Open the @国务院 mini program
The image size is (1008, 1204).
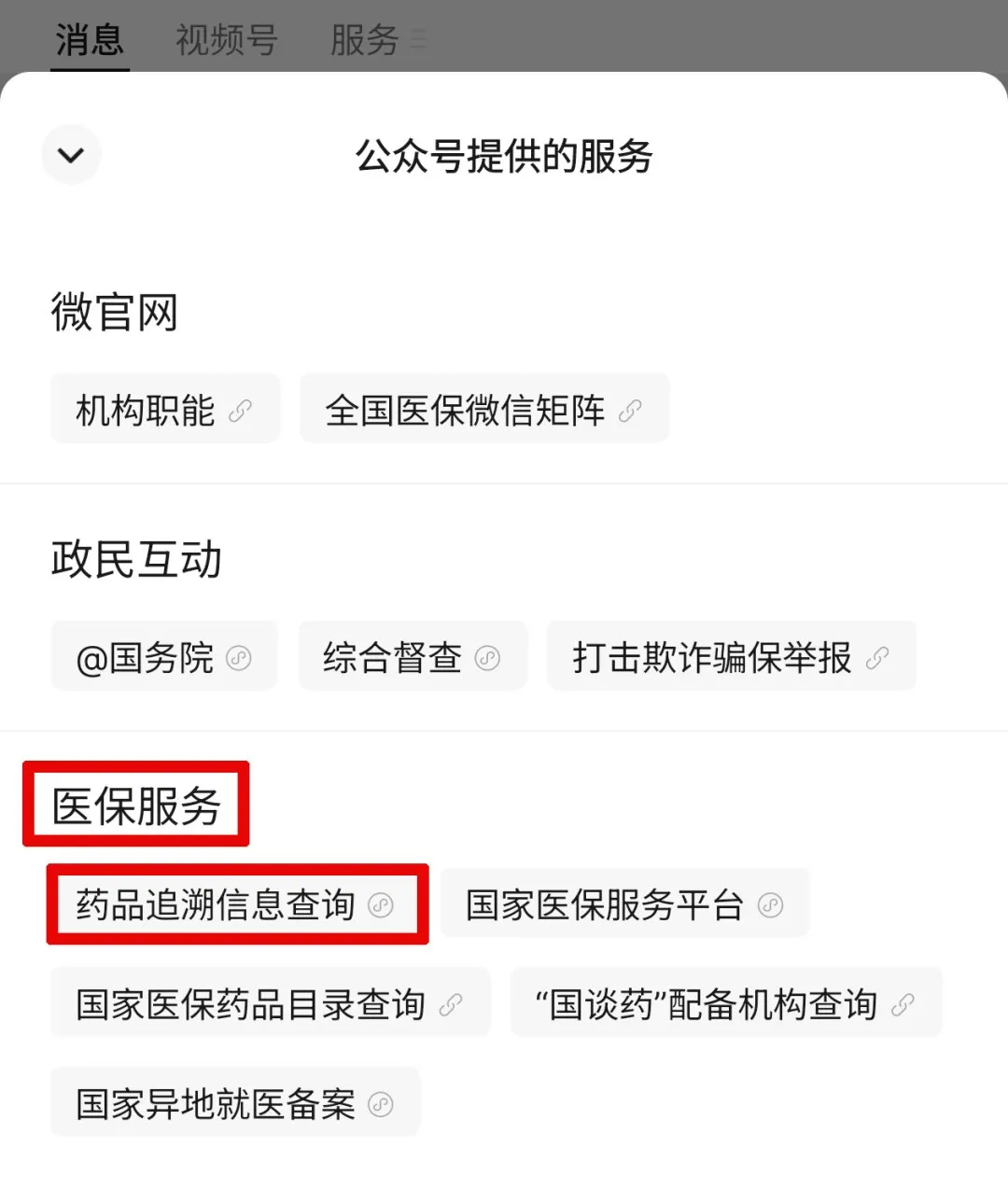[163, 657]
